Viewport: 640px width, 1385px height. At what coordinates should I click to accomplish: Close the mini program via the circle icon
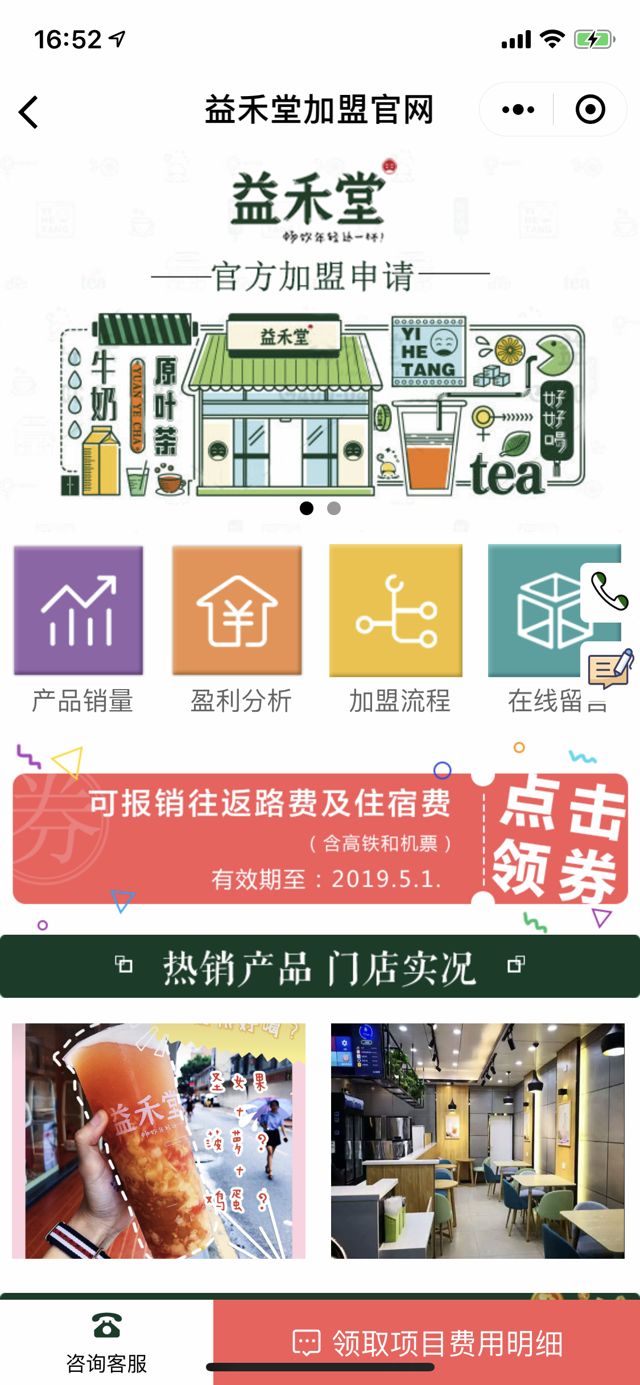click(591, 110)
